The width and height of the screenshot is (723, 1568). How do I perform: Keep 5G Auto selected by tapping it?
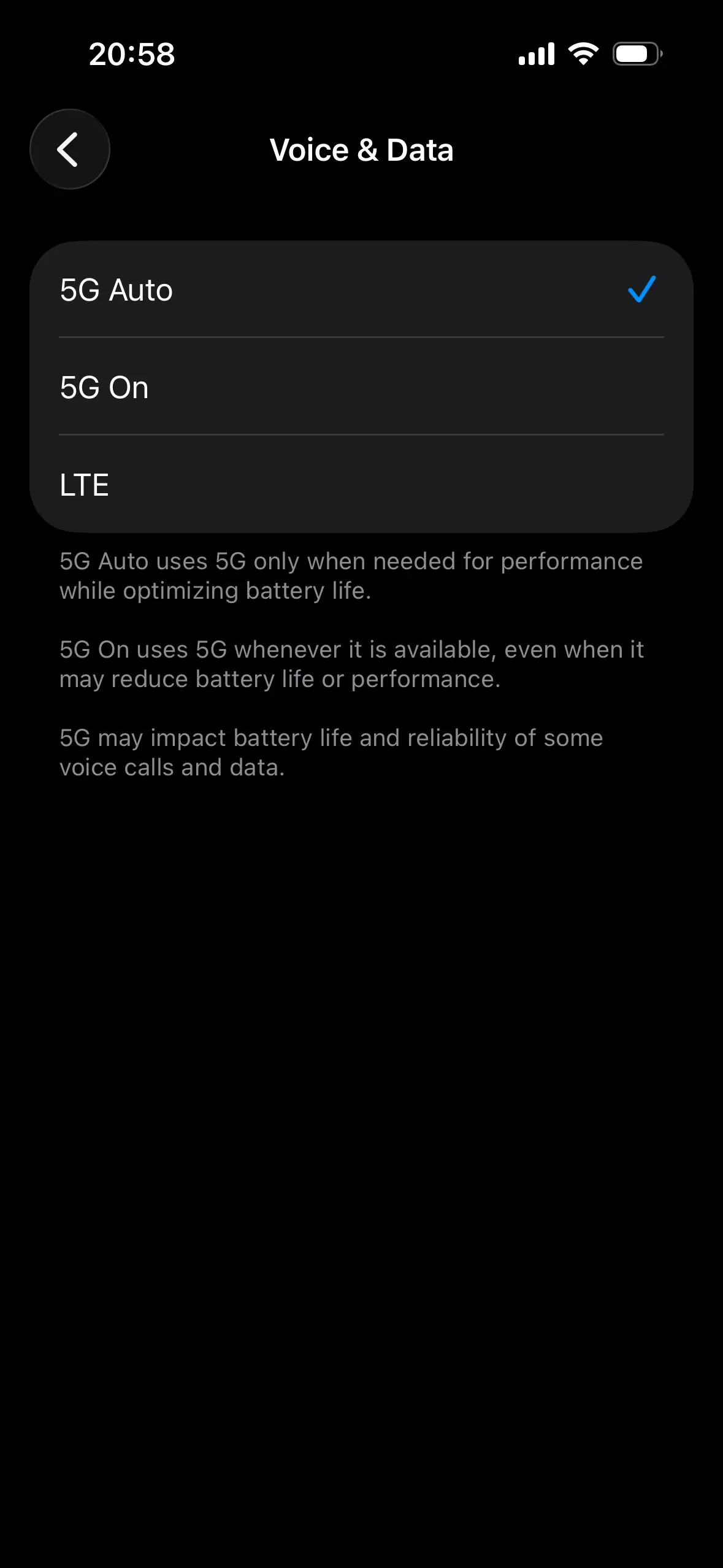tap(362, 290)
